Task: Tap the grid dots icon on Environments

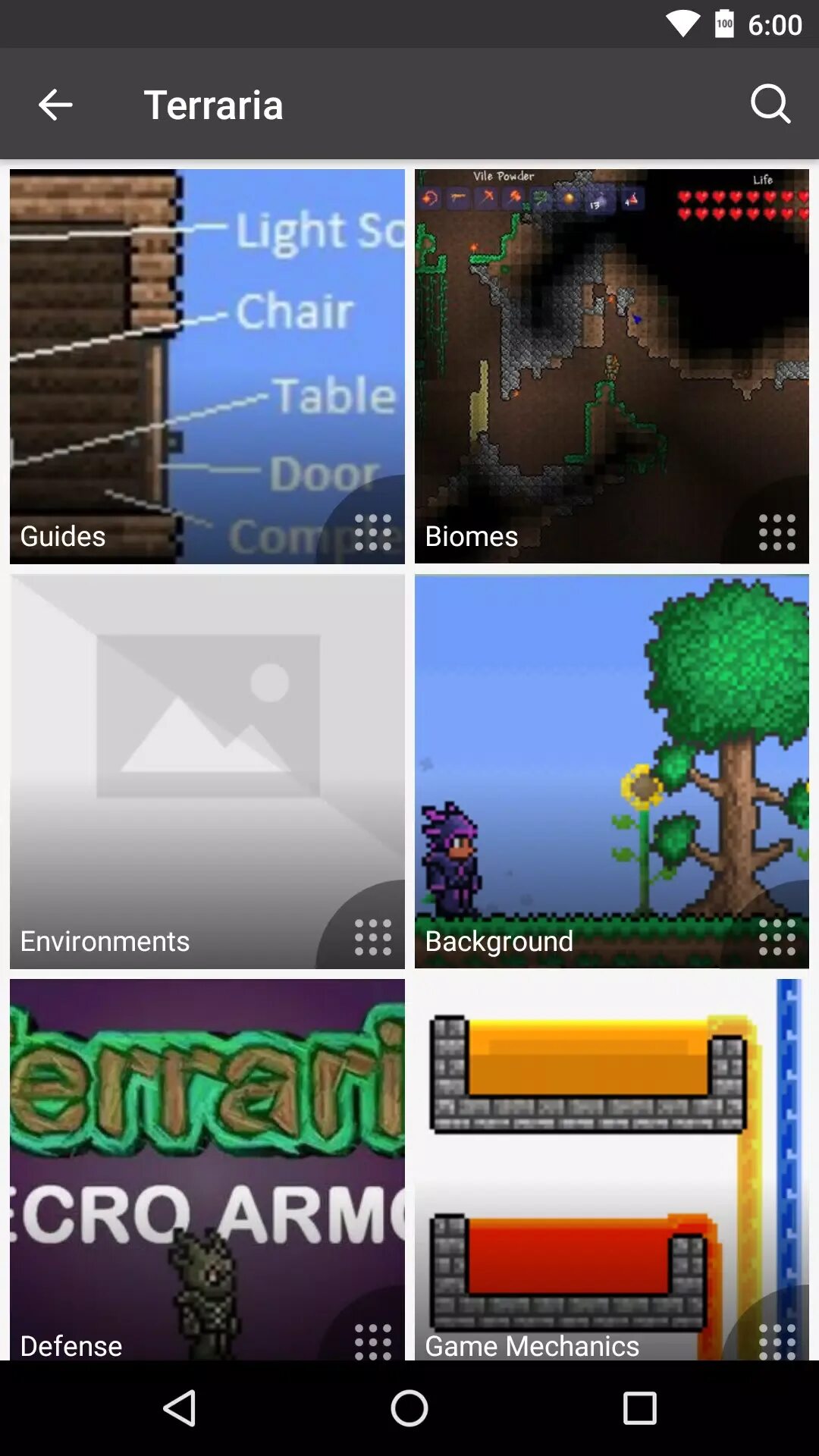Action: click(373, 937)
